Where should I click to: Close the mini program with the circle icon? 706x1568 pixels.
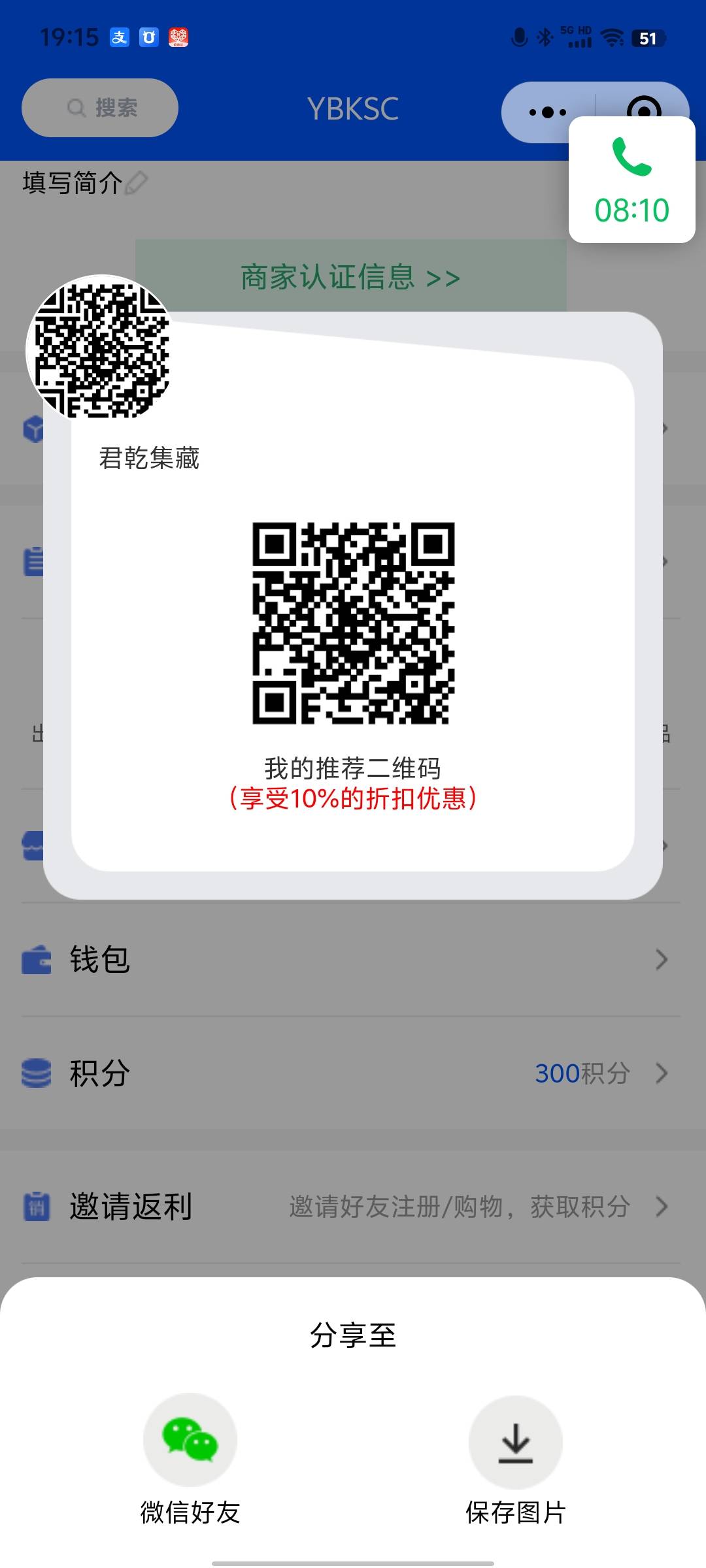point(644,105)
